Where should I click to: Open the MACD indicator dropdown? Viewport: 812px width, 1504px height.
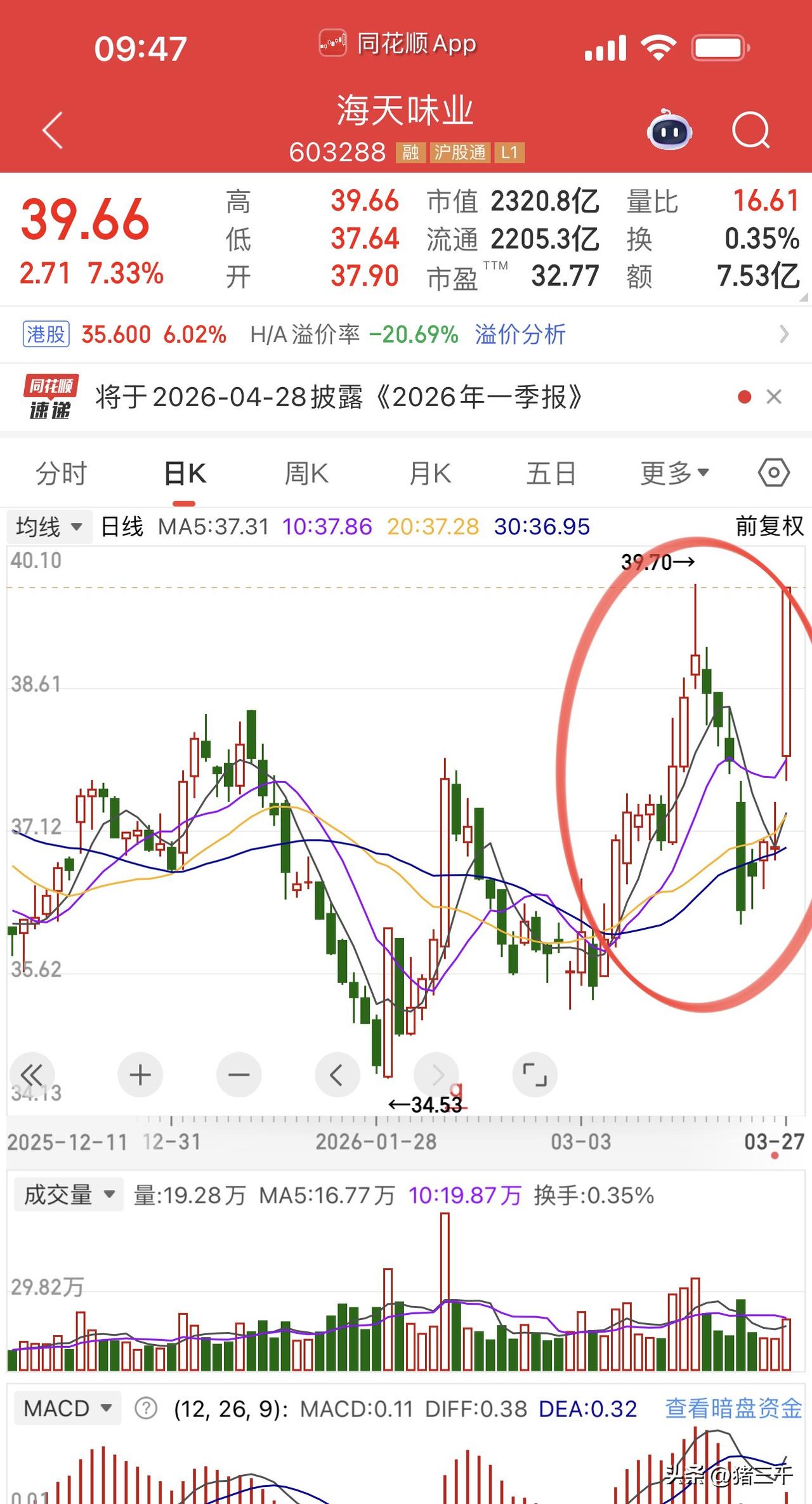66,1408
